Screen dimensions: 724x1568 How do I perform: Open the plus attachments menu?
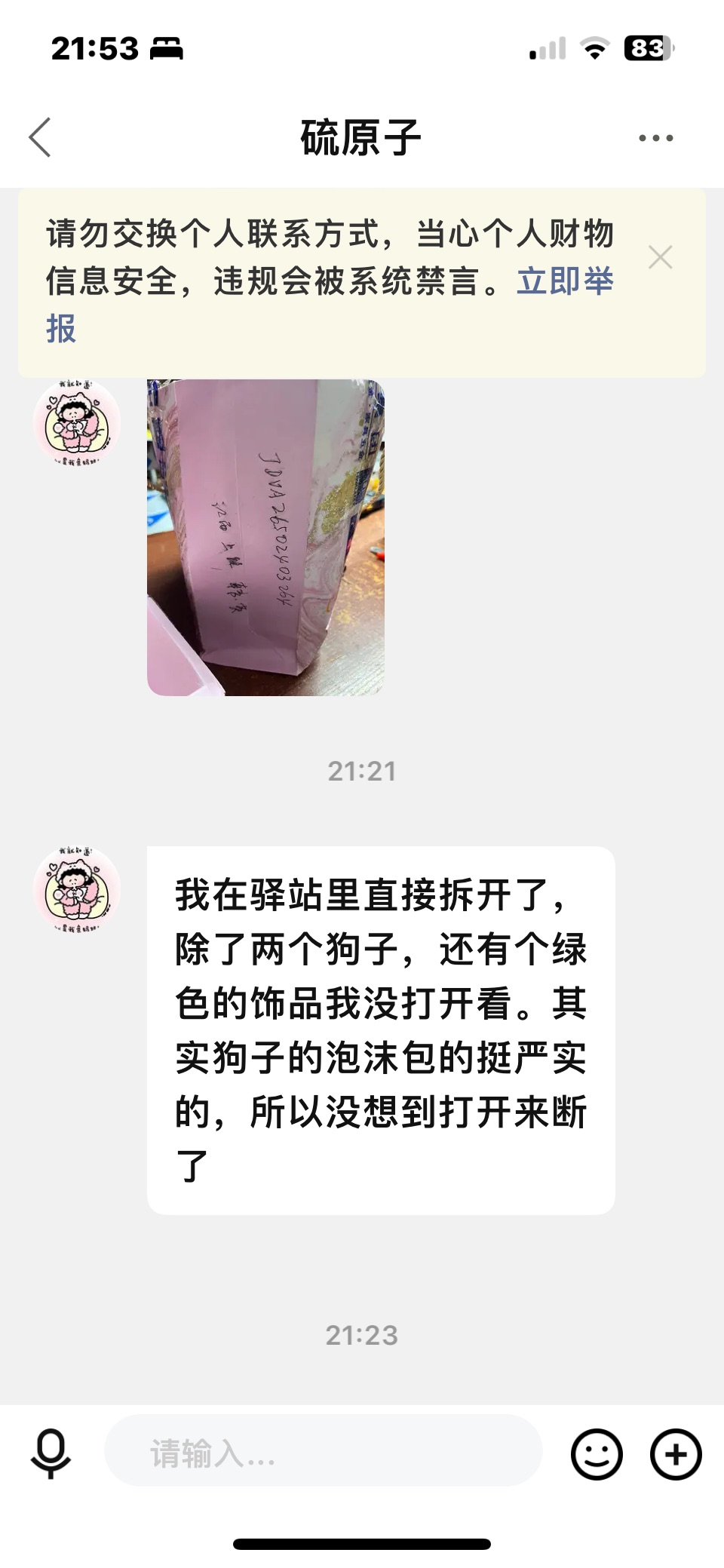pyautogui.click(x=676, y=1453)
